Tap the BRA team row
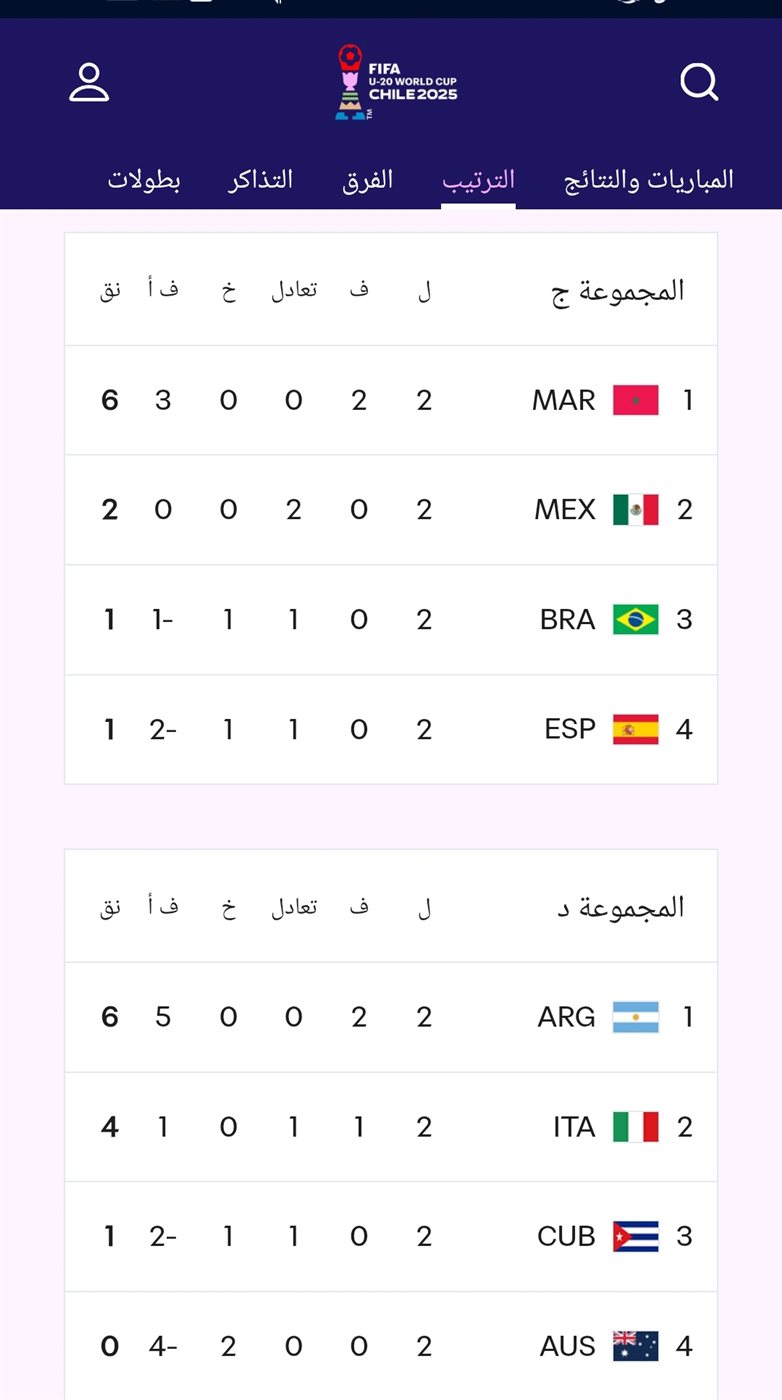 (391, 620)
